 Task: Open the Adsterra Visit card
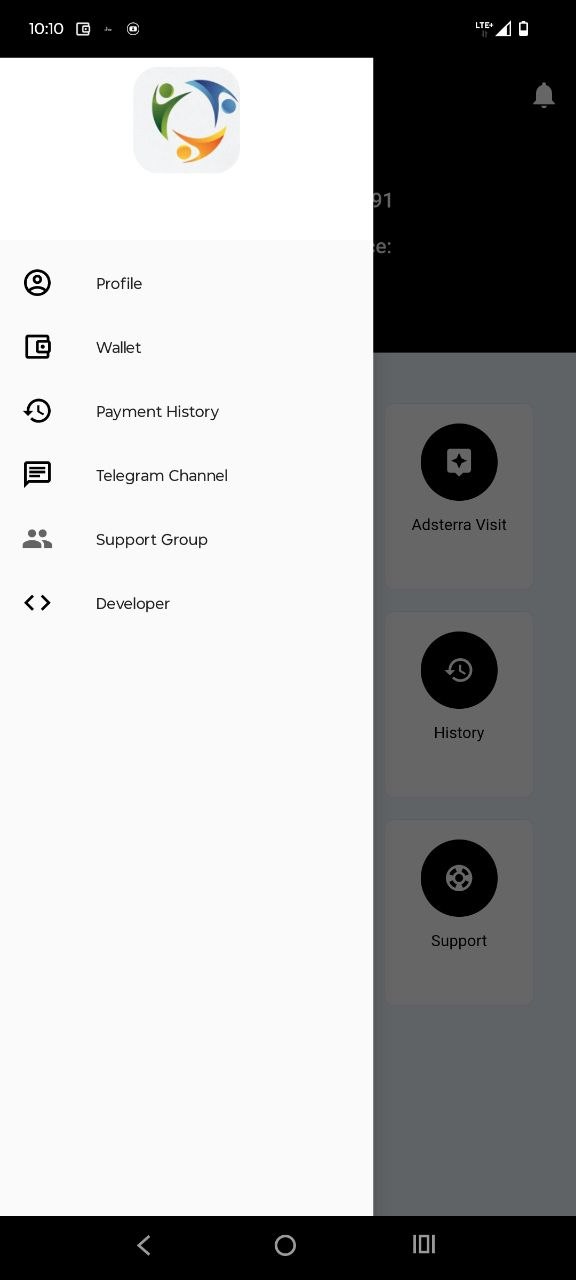[459, 496]
